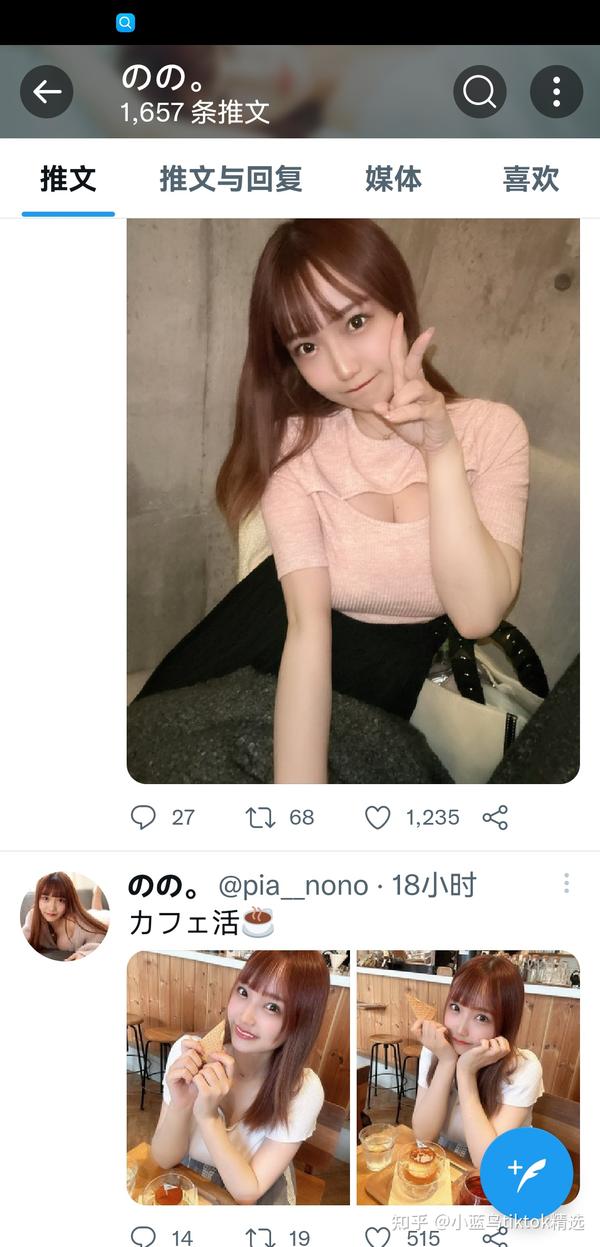Switch to the 喜欢 tab
600x1247 pixels.
[530, 180]
